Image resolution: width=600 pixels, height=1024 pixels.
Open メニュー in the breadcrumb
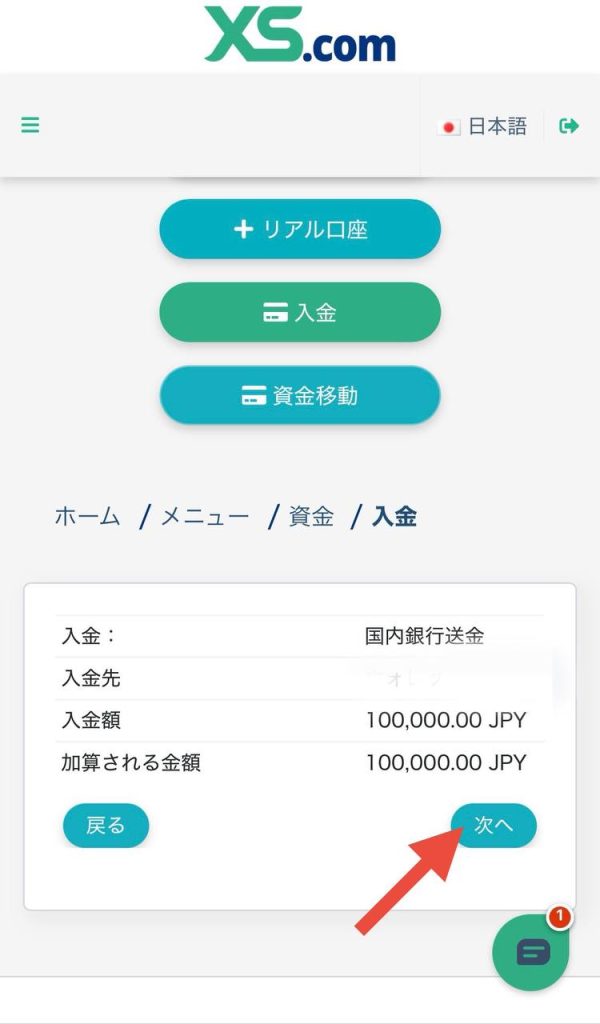(x=205, y=517)
